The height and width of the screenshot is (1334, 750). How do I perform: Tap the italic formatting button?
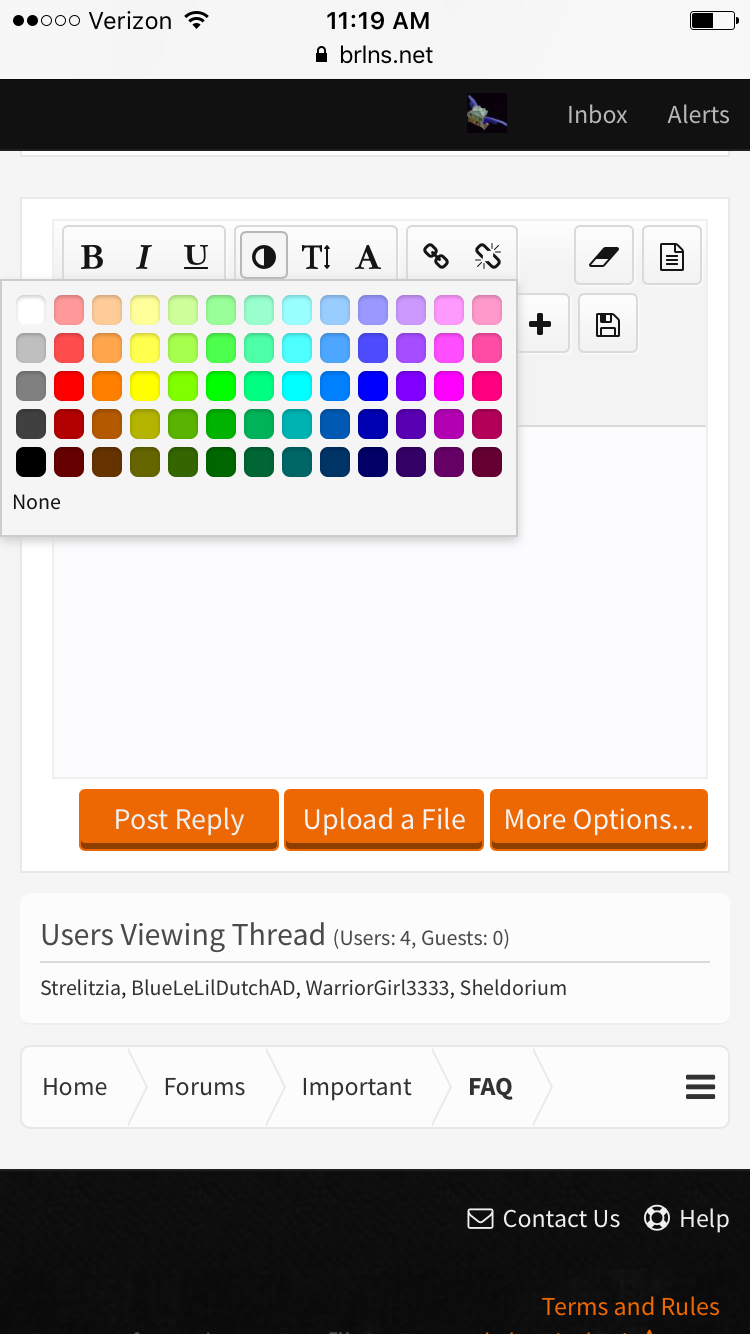click(x=144, y=256)
